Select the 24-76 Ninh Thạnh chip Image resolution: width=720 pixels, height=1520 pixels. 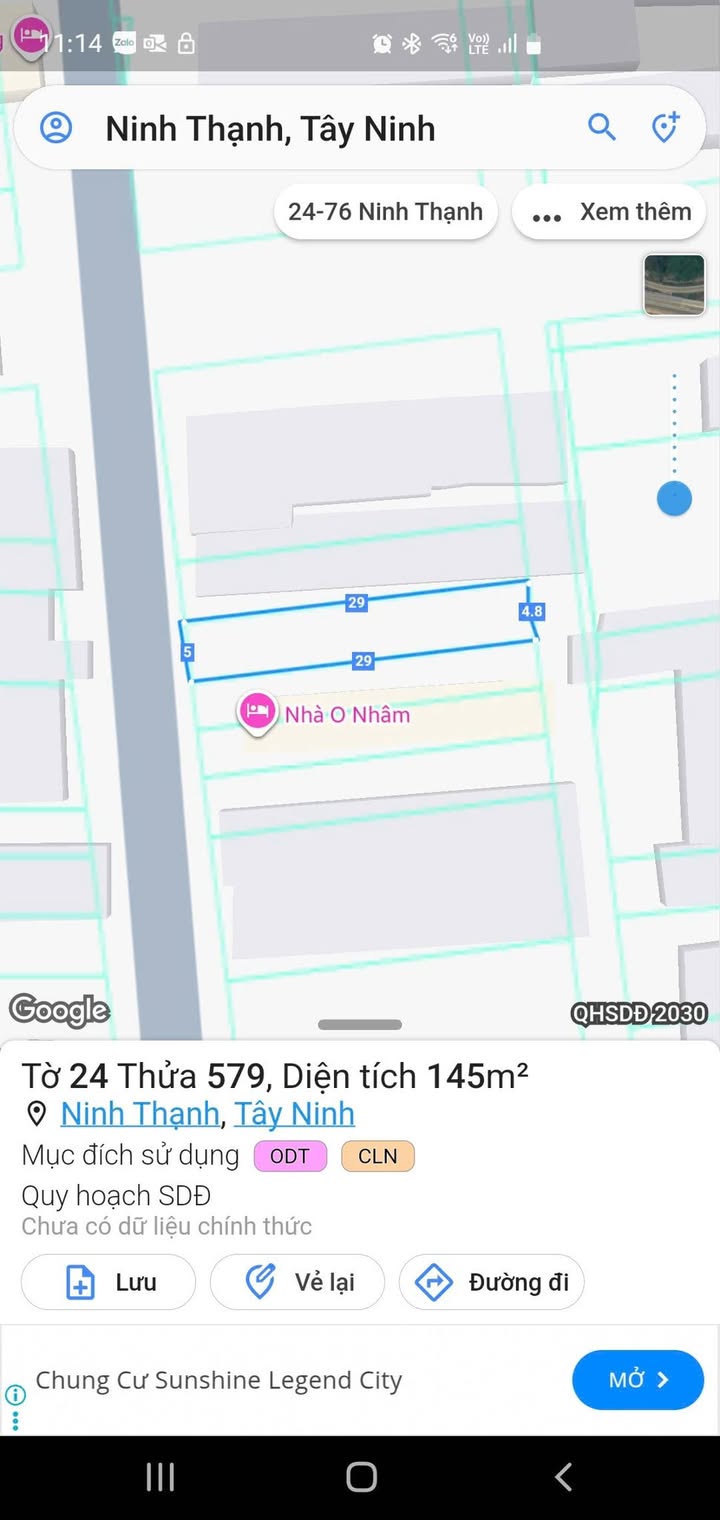pyautogui.click(x=386, y=212)
